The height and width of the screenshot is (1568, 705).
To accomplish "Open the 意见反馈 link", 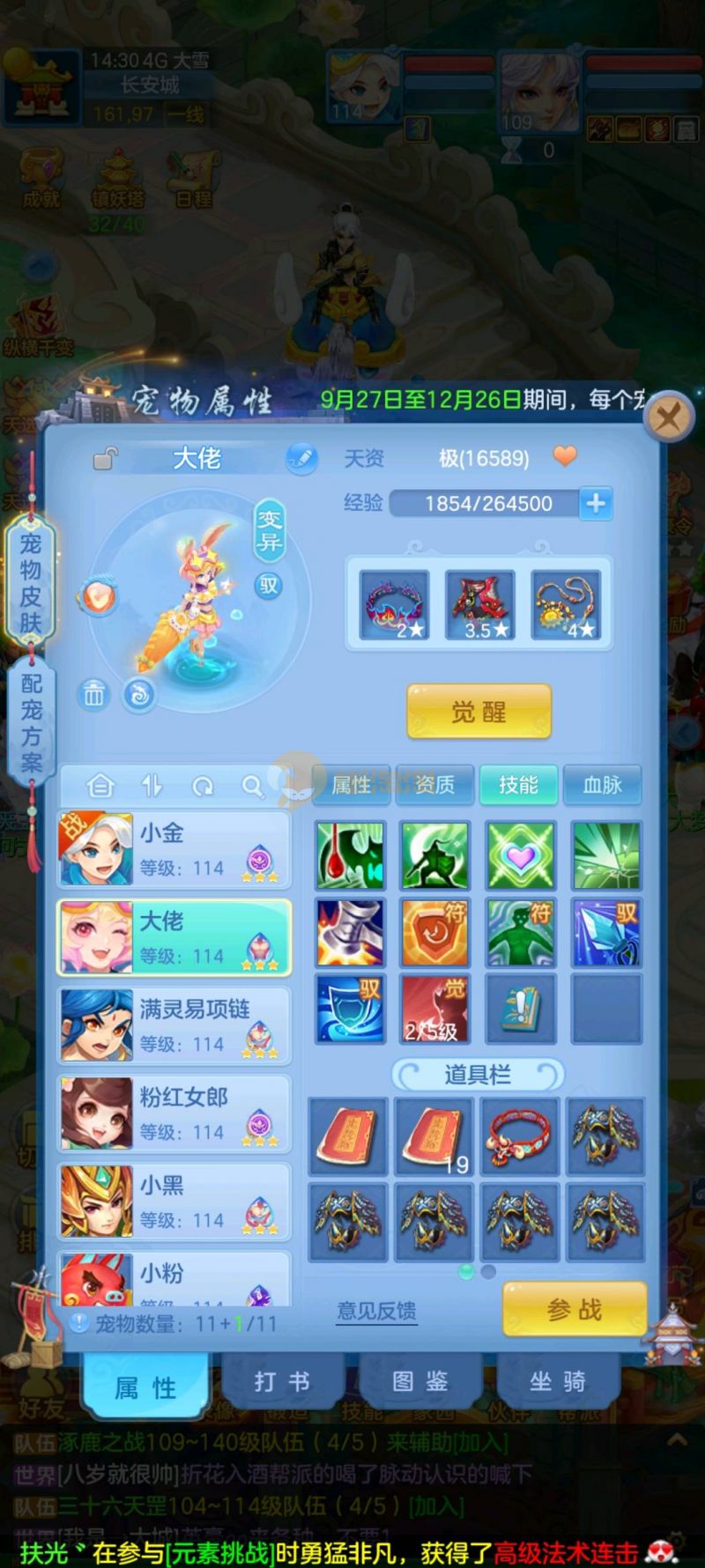I will click(377, 1311).
